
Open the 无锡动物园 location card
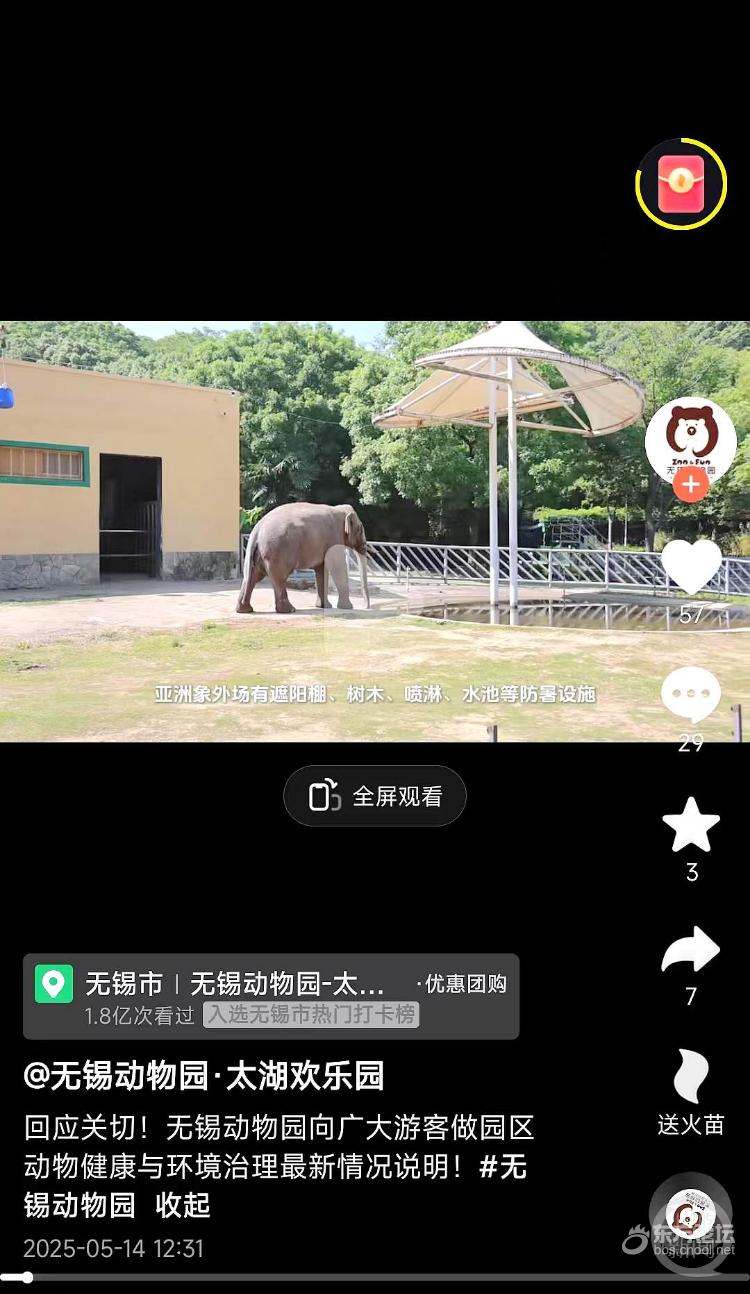(x=271, y=996)
